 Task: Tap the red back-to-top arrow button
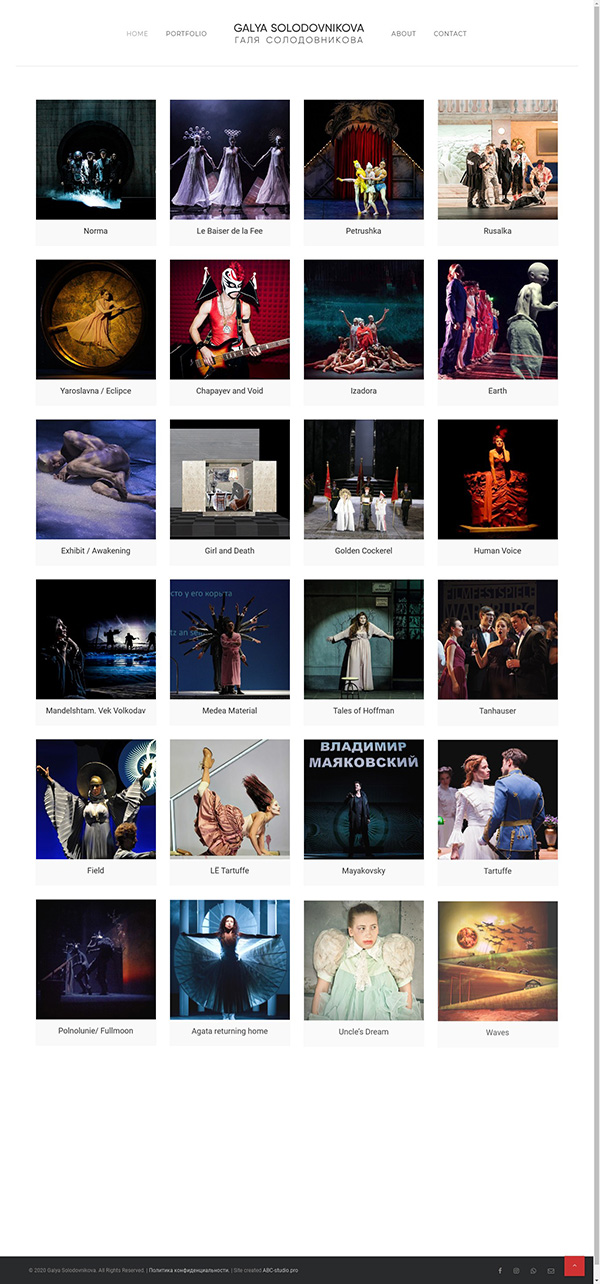coord(575,1266)
